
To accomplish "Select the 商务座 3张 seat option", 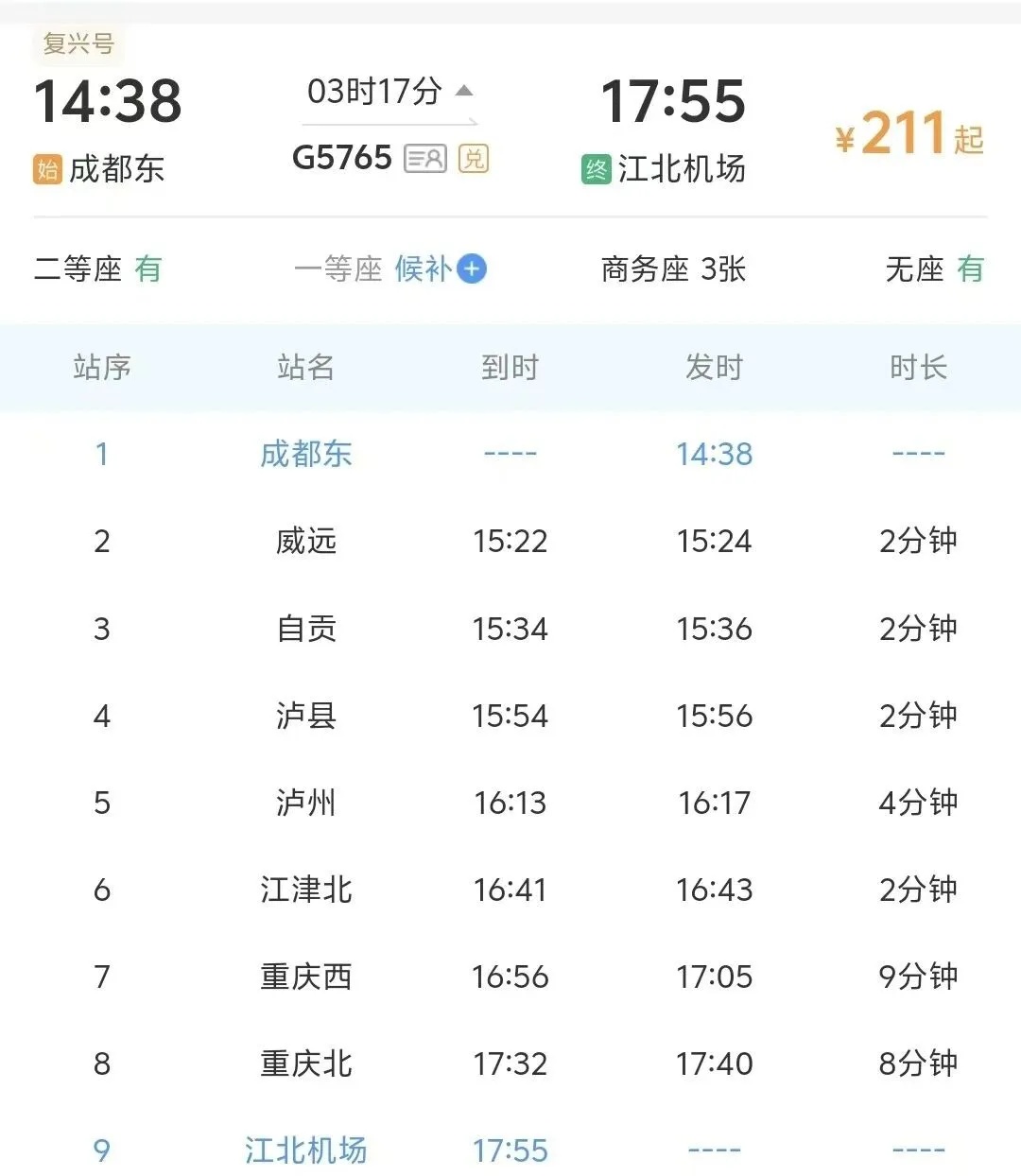I will (673, 269).
